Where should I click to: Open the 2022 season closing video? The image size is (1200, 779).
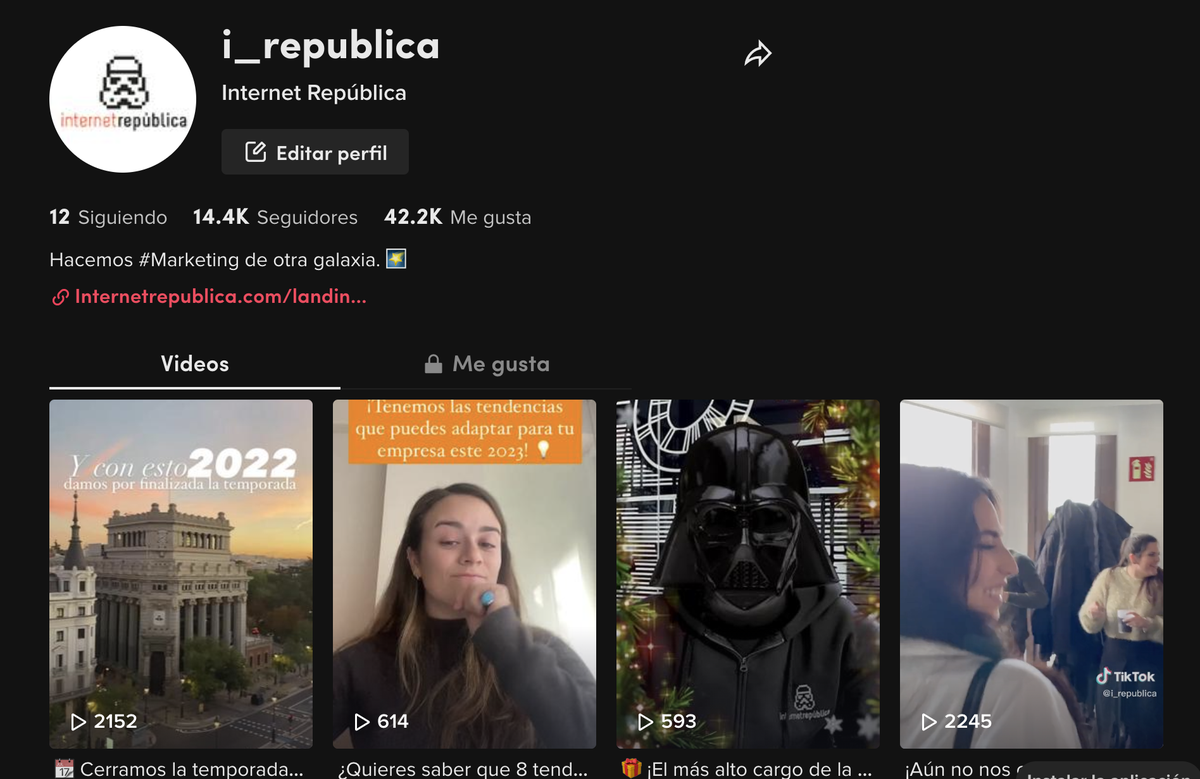tap(181, 573)
